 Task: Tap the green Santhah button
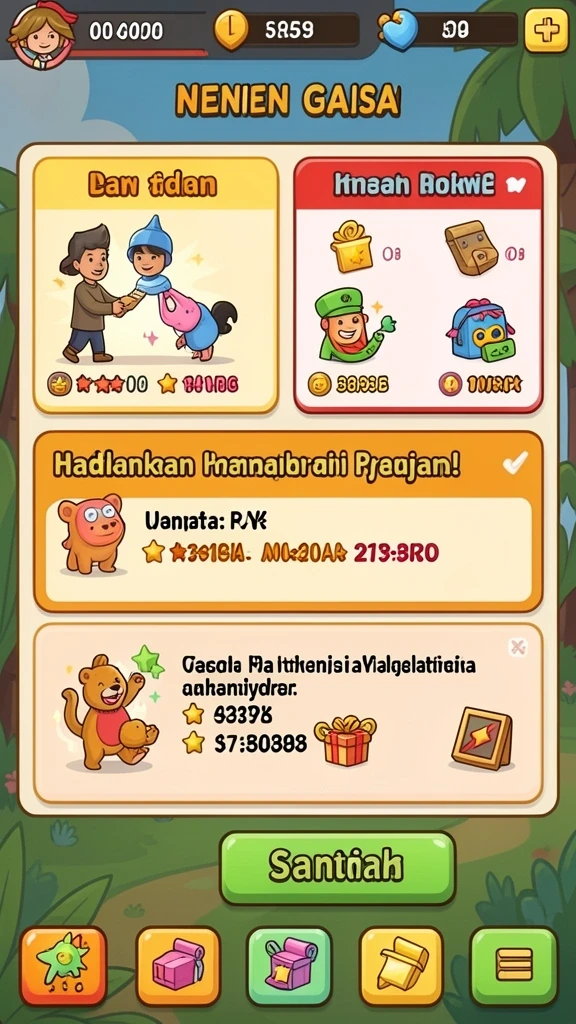338,867
